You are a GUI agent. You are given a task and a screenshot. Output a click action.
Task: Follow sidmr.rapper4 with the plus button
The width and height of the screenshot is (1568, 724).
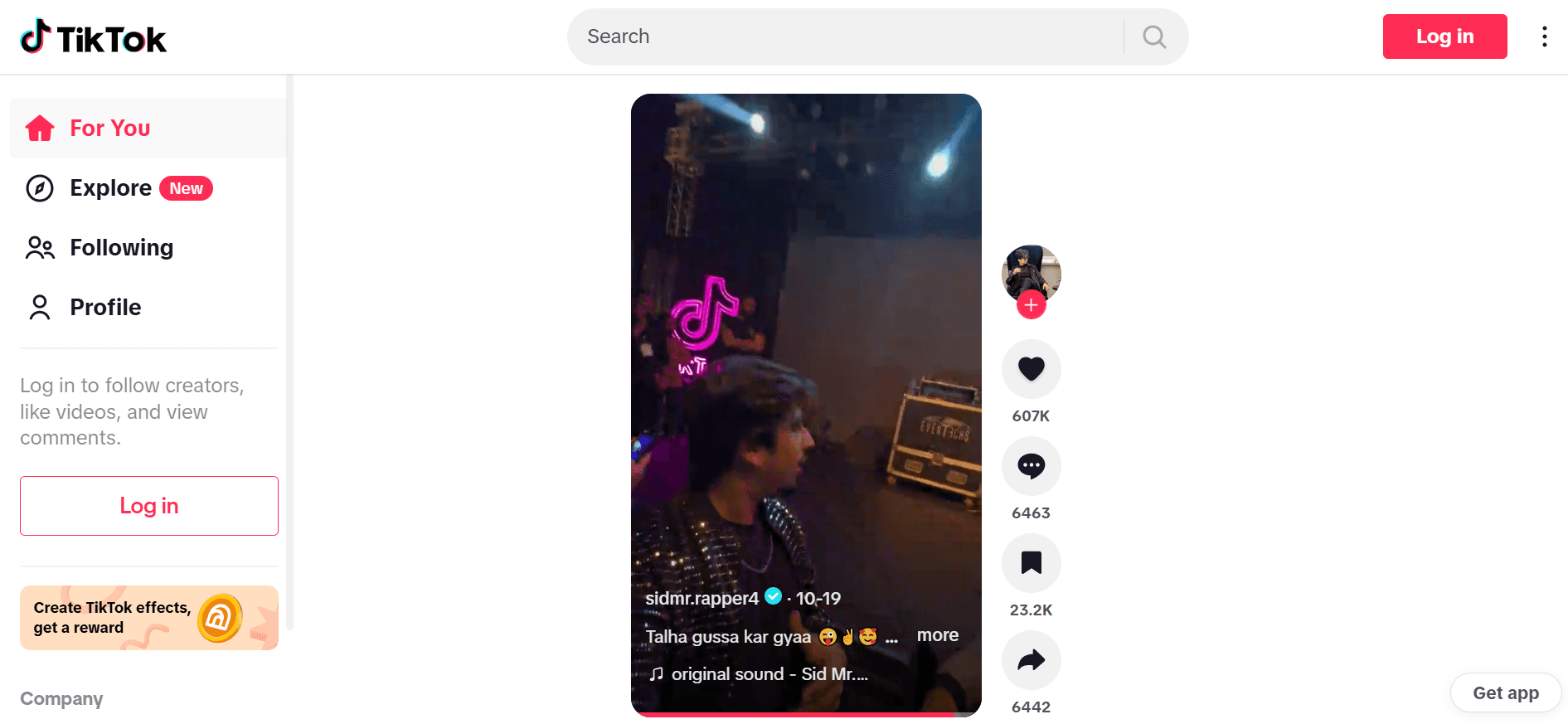click(x=1031, y=305)
